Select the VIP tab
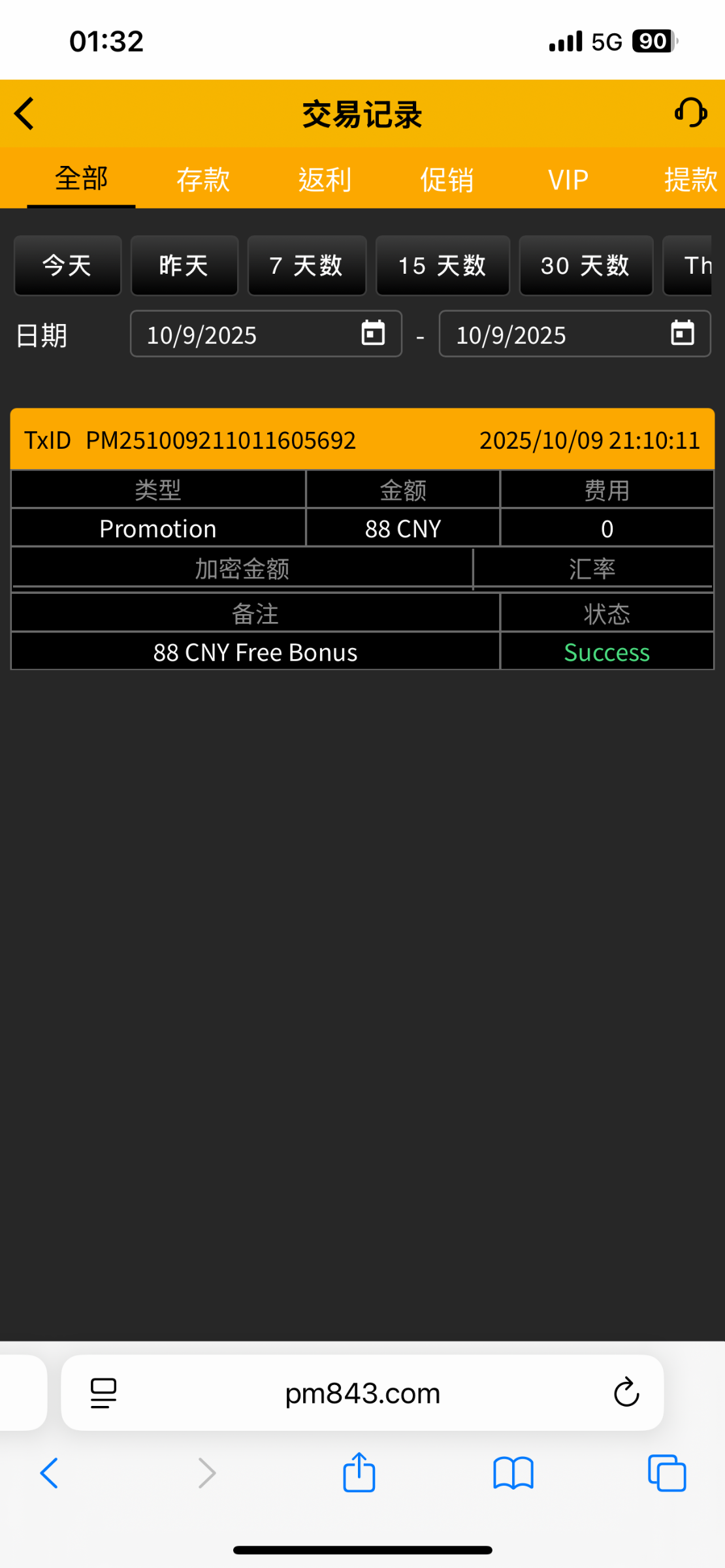The image size is (725, 1568). (x=568, y=179)
